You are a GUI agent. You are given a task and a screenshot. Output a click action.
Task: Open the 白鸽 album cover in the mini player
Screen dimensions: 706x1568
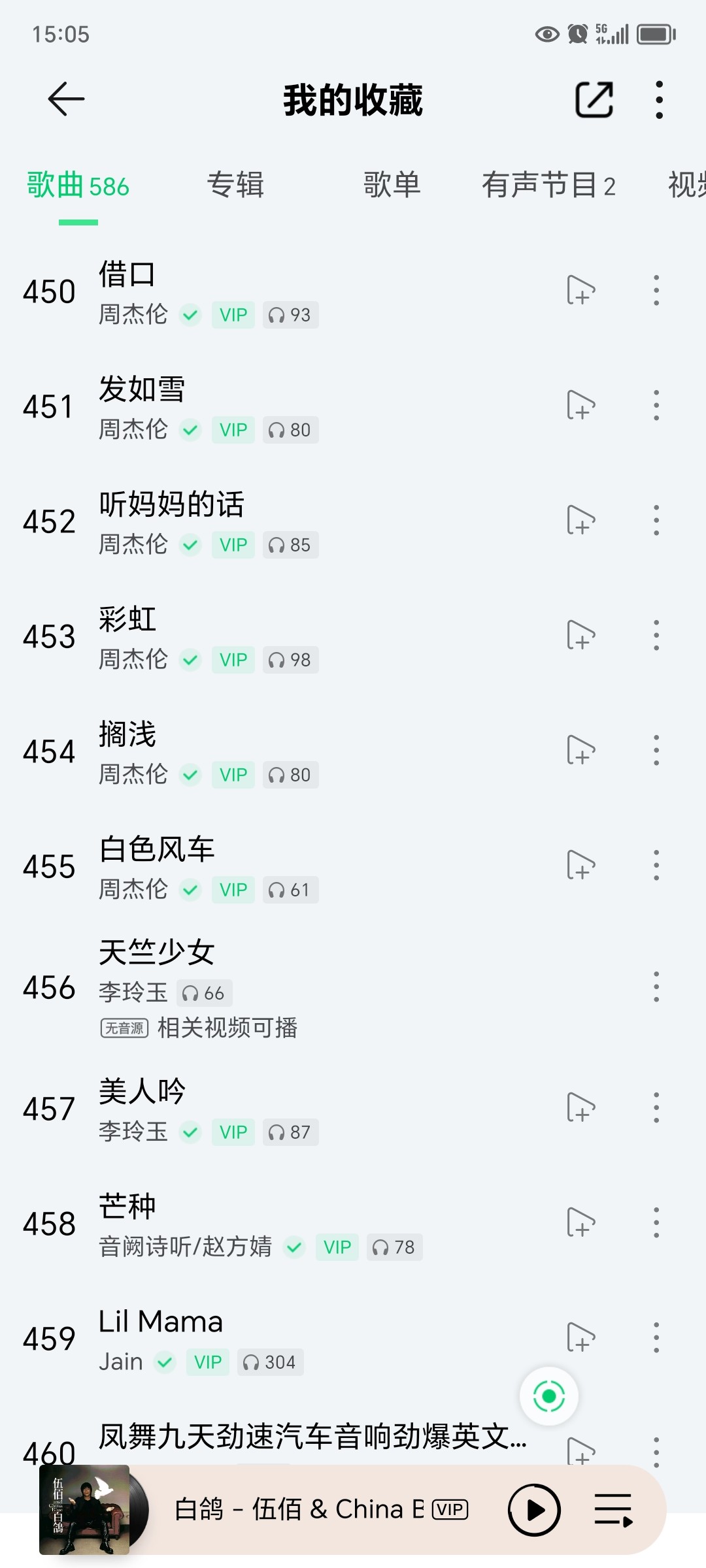click(x=84, y=1510)
